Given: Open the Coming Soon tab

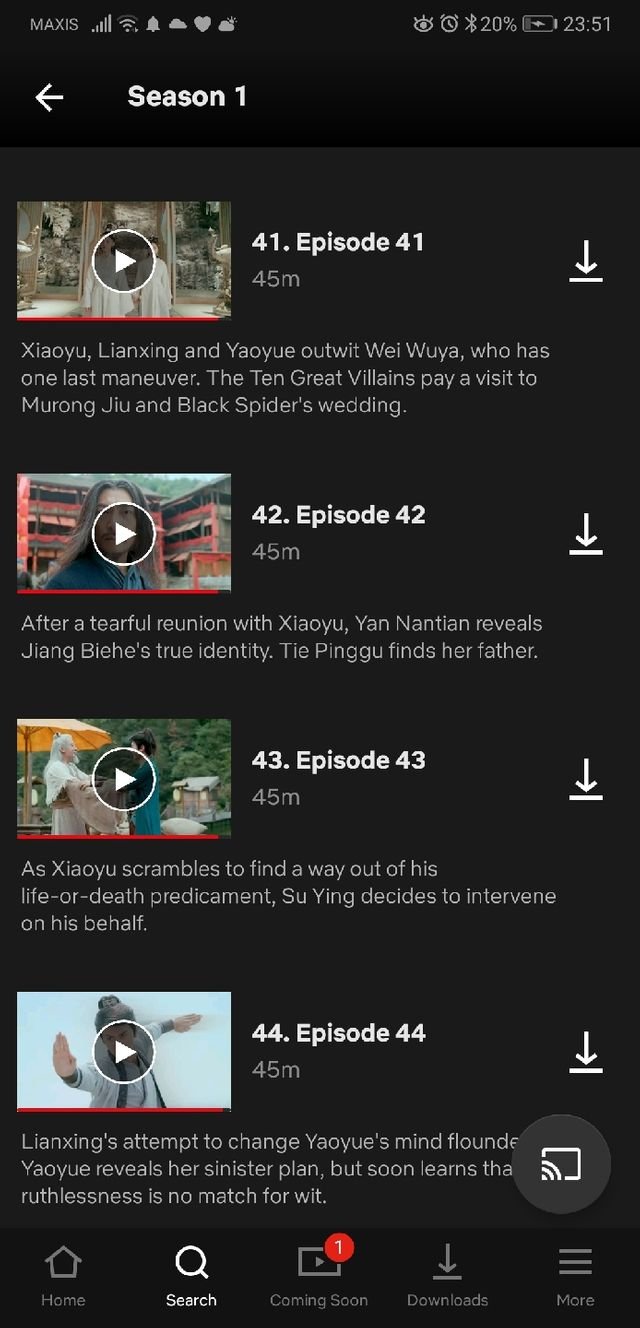Looking at the screenshot, I should (319, 1276).
